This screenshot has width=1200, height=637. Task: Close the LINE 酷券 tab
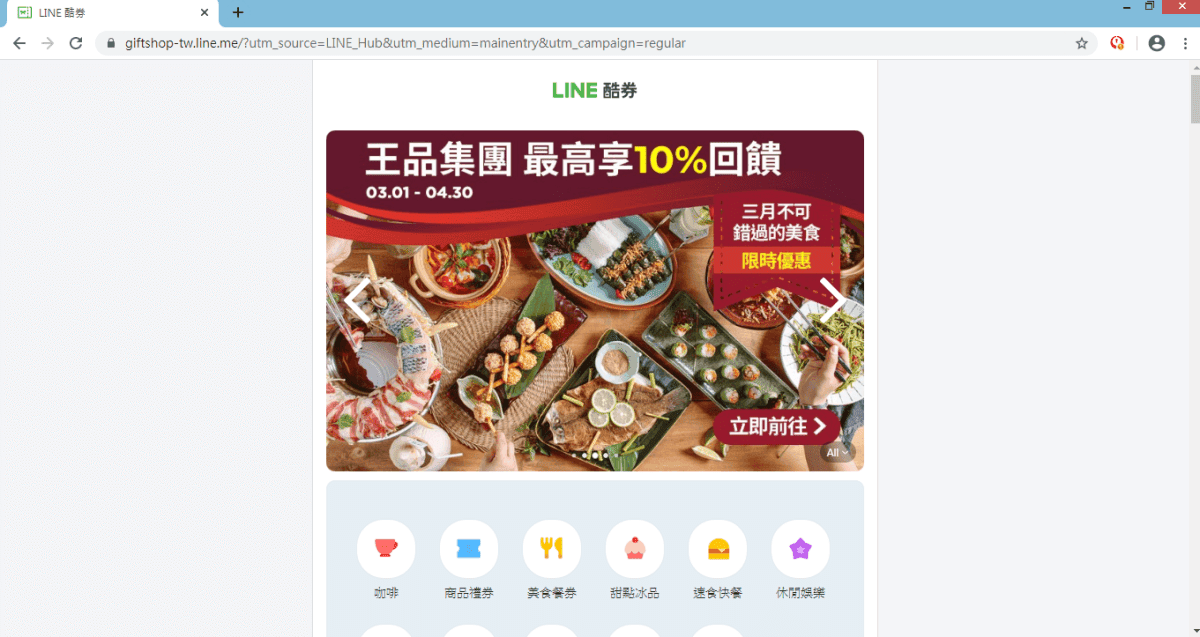[204, 13]
